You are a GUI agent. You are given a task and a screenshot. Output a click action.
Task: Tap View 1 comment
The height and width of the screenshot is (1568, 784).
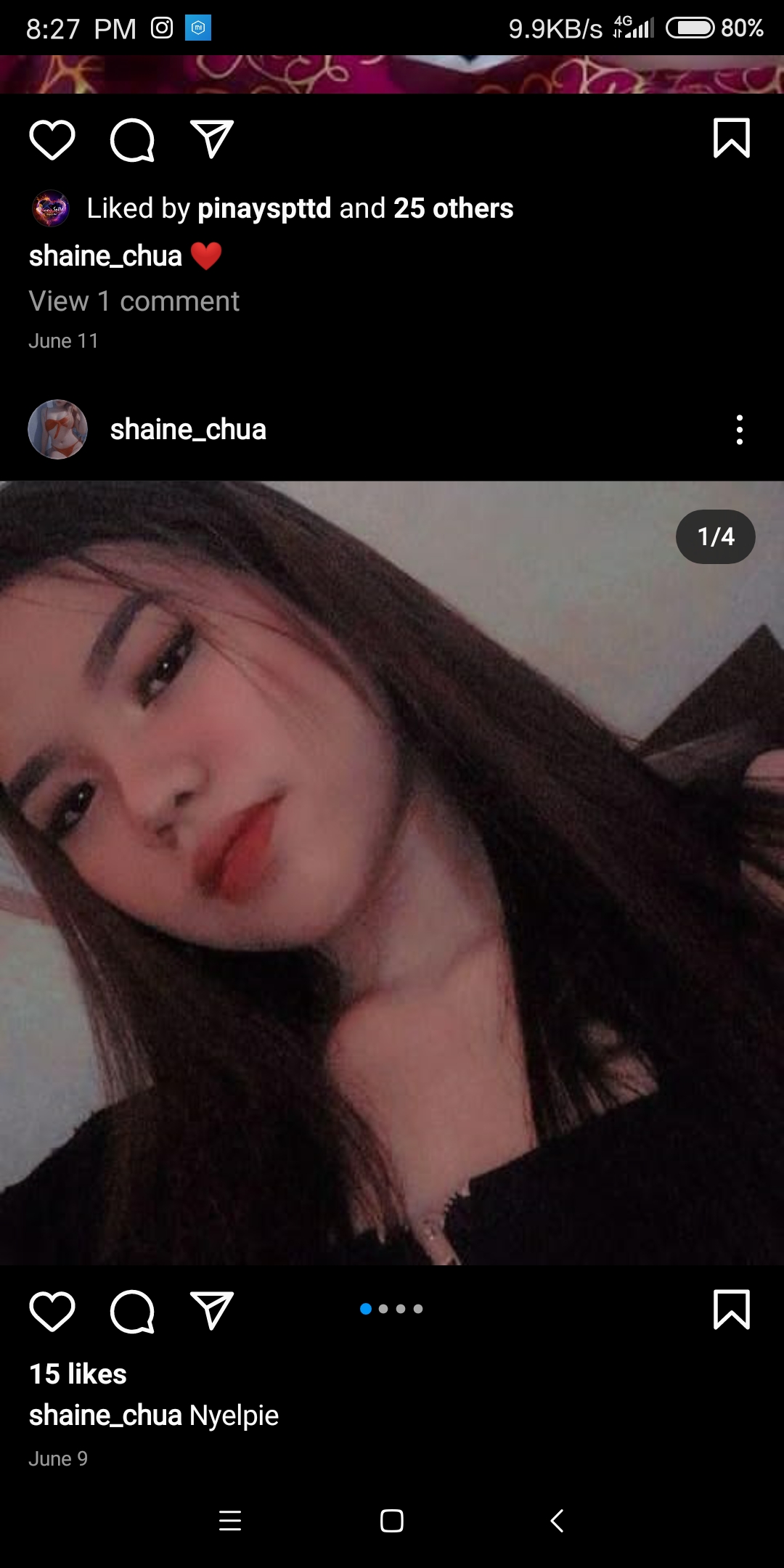[x=134, y=301]
